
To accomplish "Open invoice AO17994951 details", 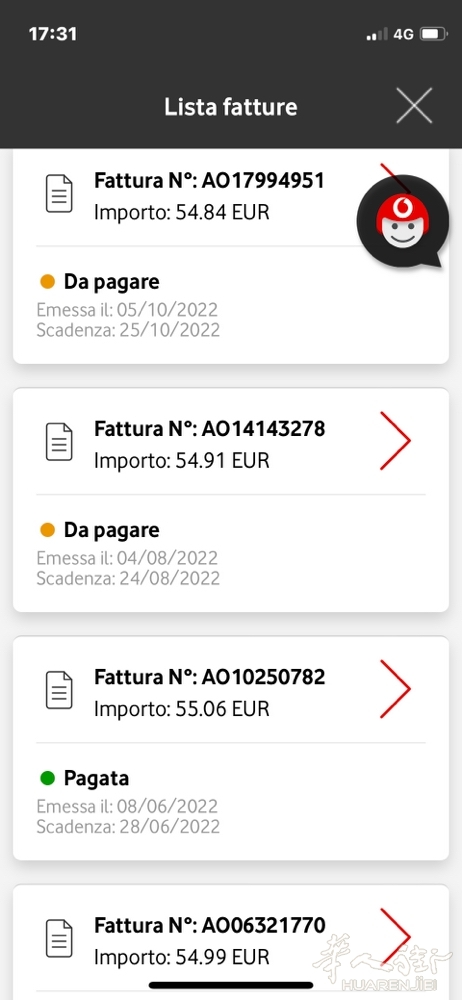I will click(230, 256).
